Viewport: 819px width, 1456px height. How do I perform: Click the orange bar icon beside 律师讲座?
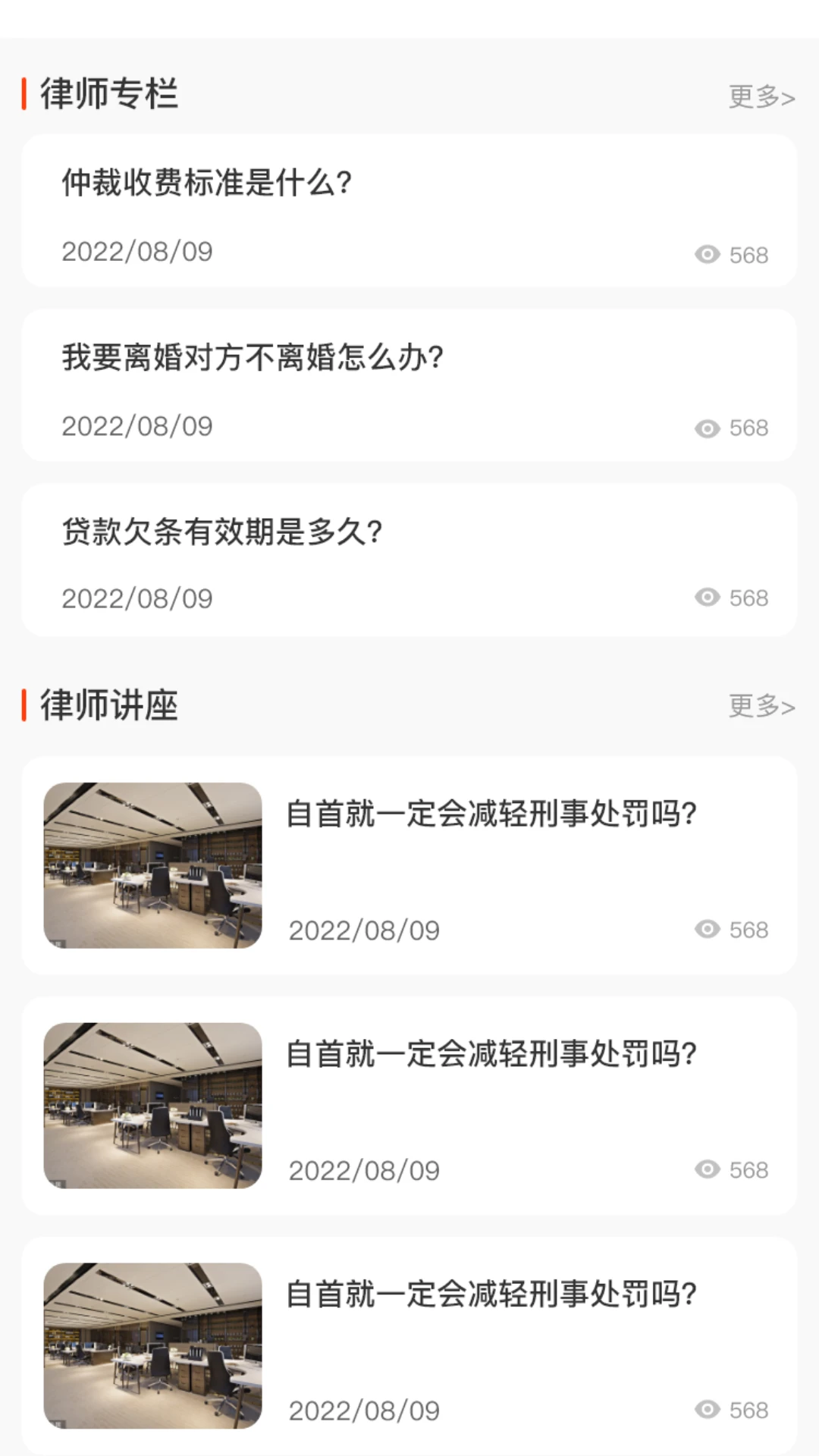(24, 704)
